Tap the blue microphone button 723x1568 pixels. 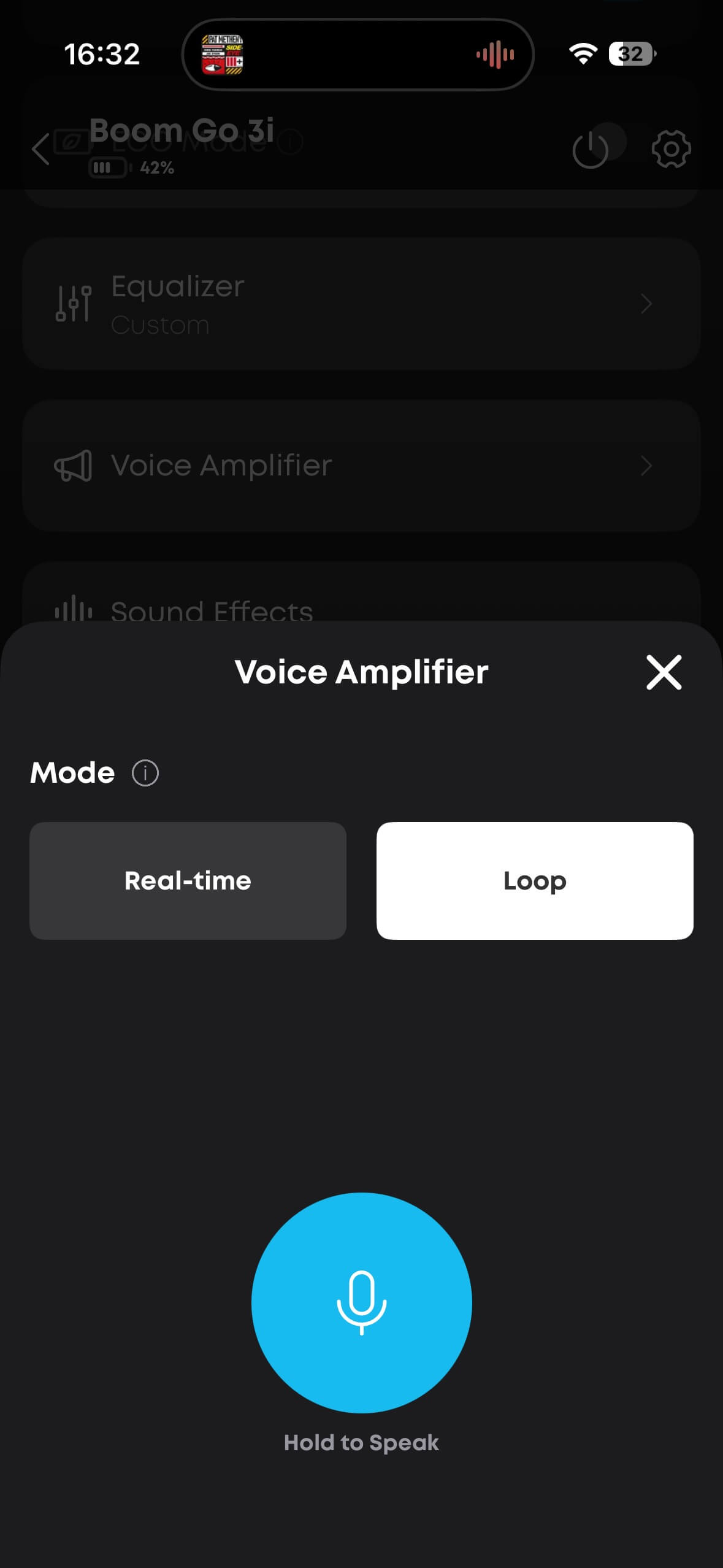361,1302
